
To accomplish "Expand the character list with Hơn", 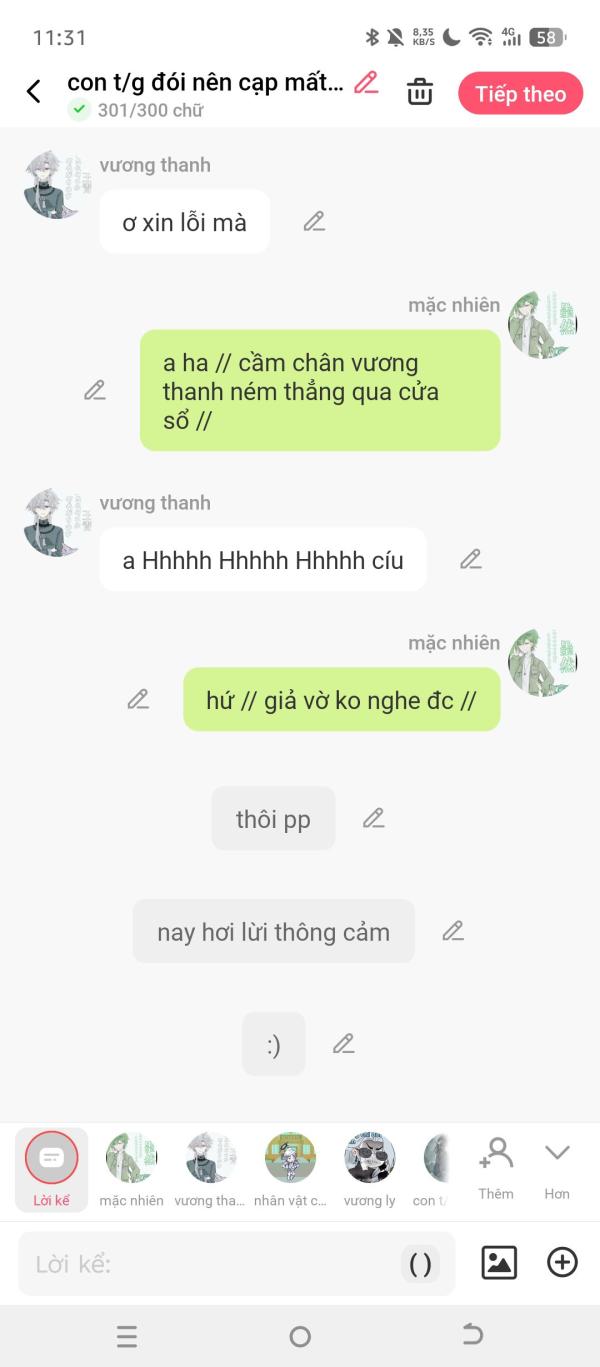I will pyautogui.click(x=557, y=1168).
